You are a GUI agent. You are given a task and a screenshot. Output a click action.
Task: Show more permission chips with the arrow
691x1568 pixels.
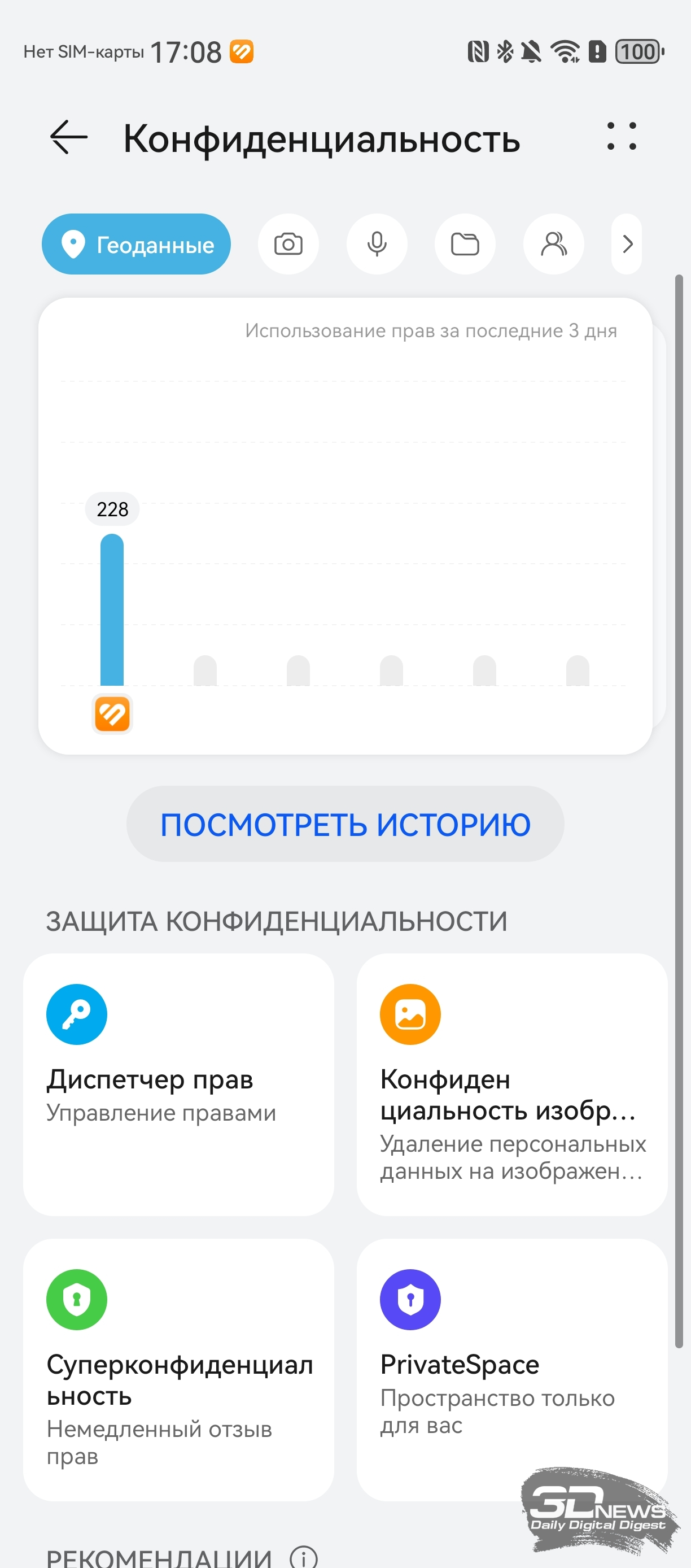point(627,244)
